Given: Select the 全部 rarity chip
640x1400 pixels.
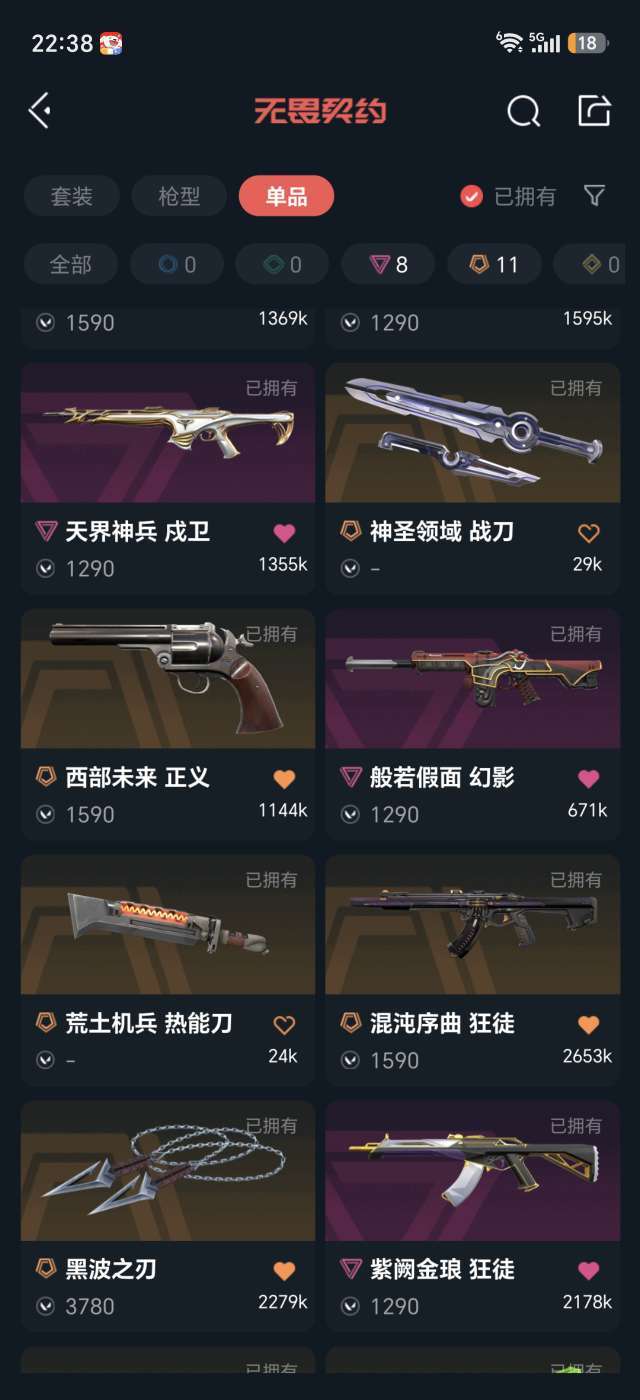Looking at the screenshot, I should pyautogui.click(x=71, y=264).
